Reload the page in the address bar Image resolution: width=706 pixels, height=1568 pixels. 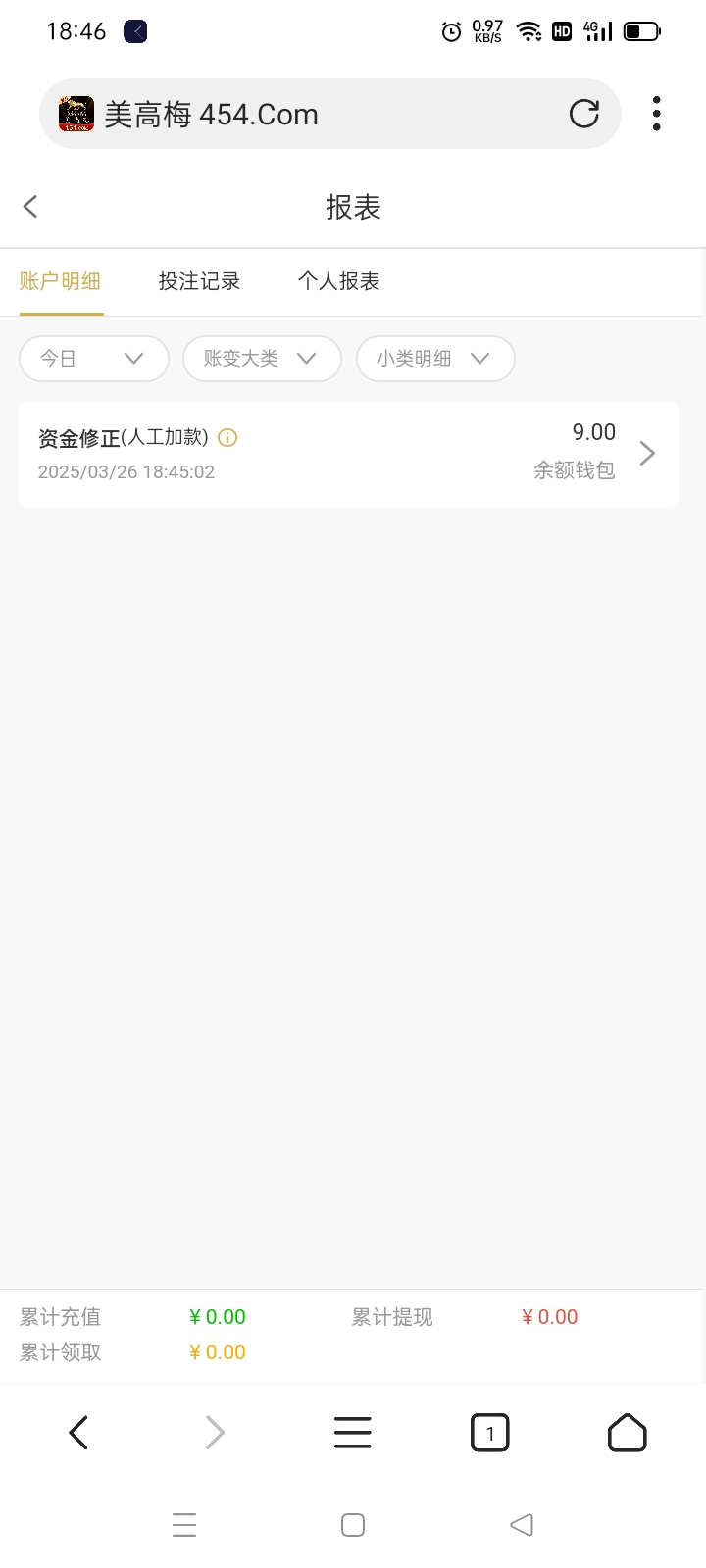coord(584,115)
